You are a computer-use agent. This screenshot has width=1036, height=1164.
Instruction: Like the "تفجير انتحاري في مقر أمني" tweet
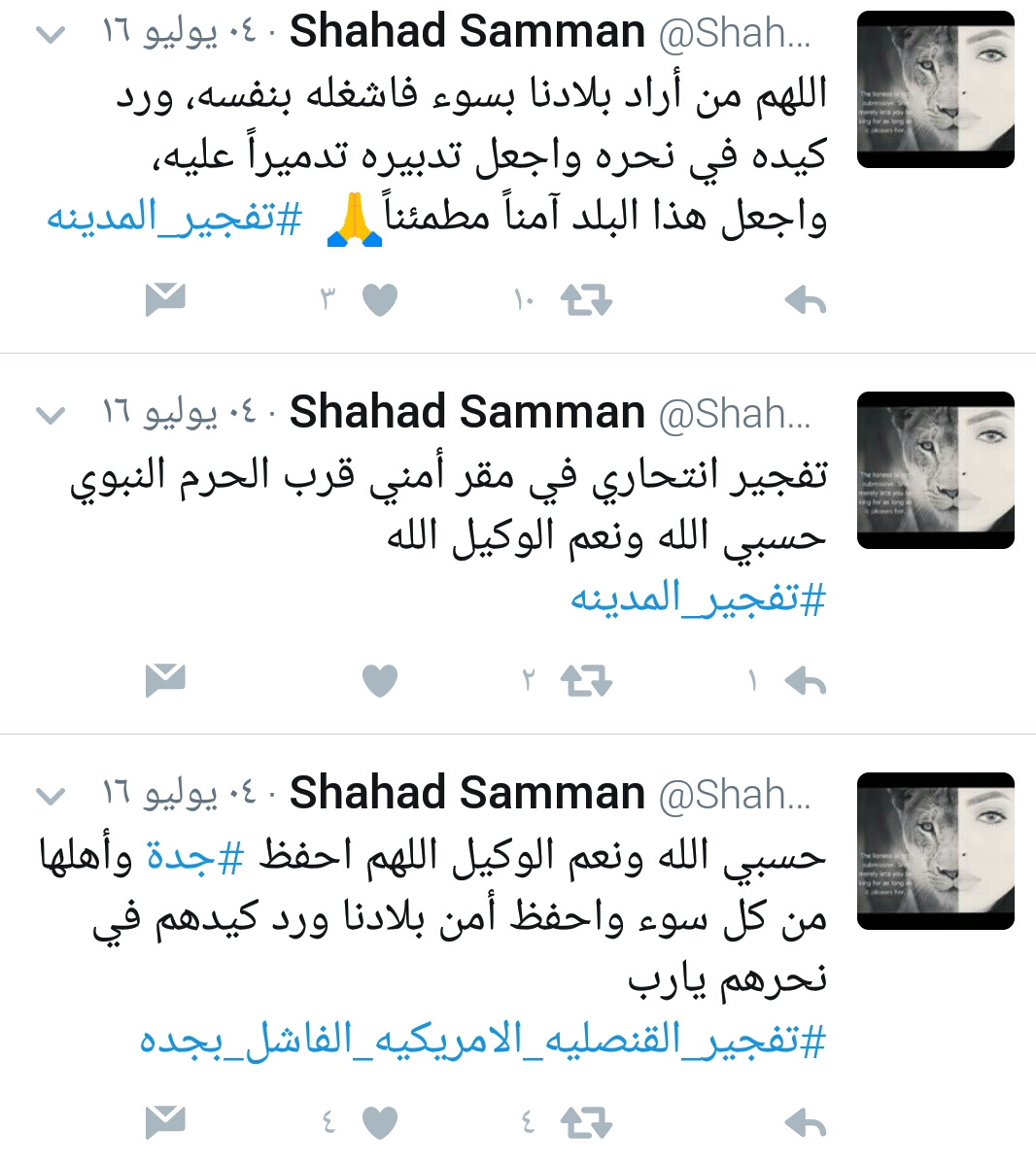(379, 682)
